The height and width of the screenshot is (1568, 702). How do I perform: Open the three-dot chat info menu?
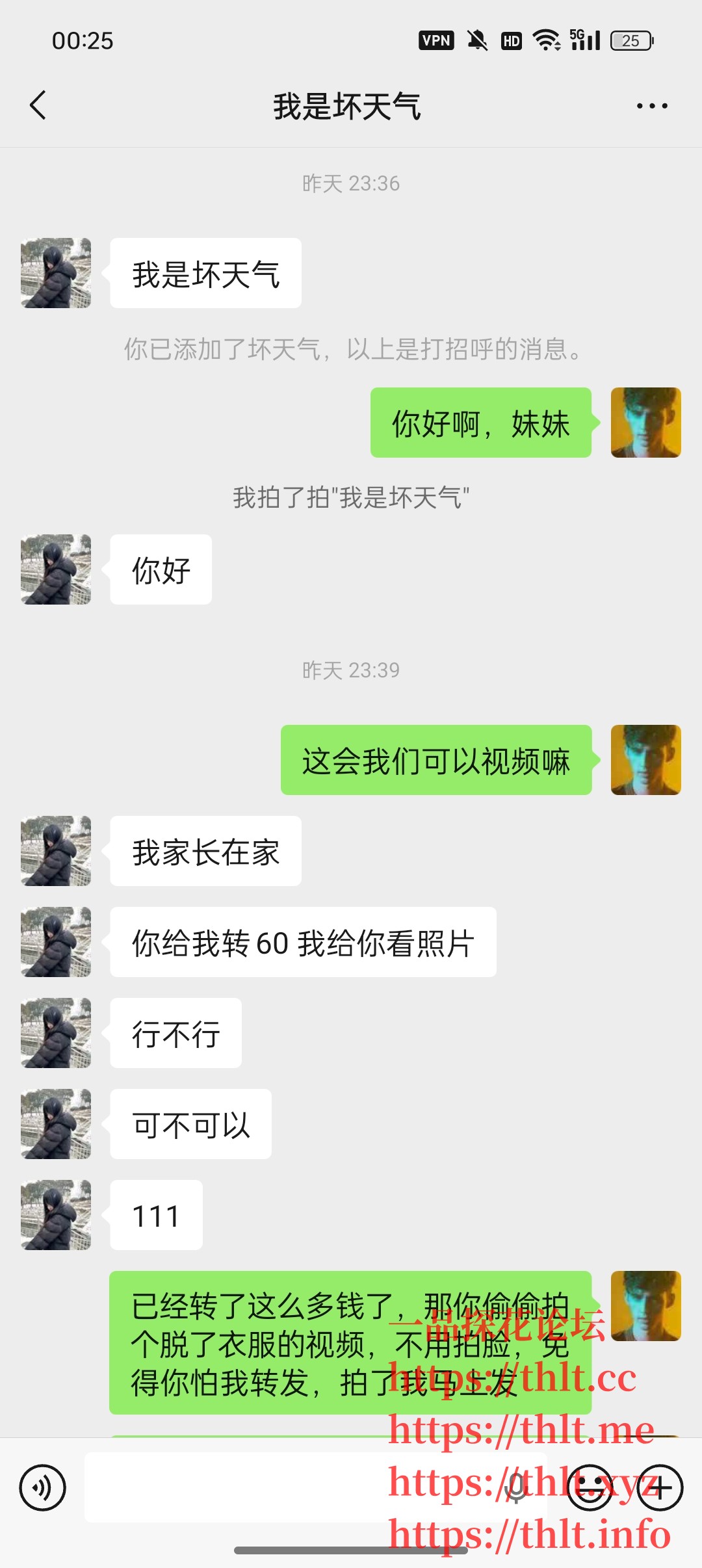pos(651,106)
